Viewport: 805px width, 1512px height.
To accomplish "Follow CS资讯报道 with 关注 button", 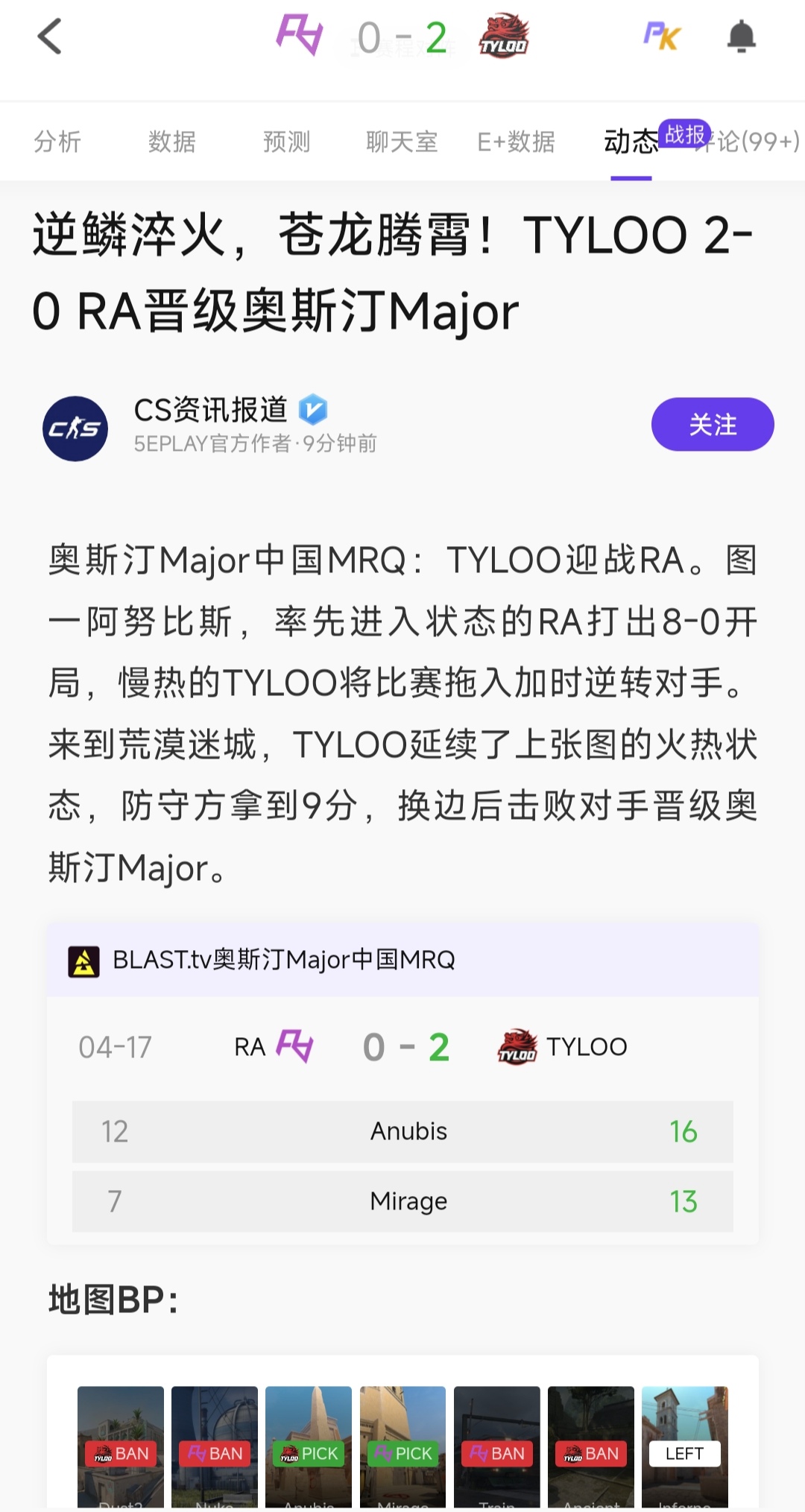I will [x=713, y=424].
